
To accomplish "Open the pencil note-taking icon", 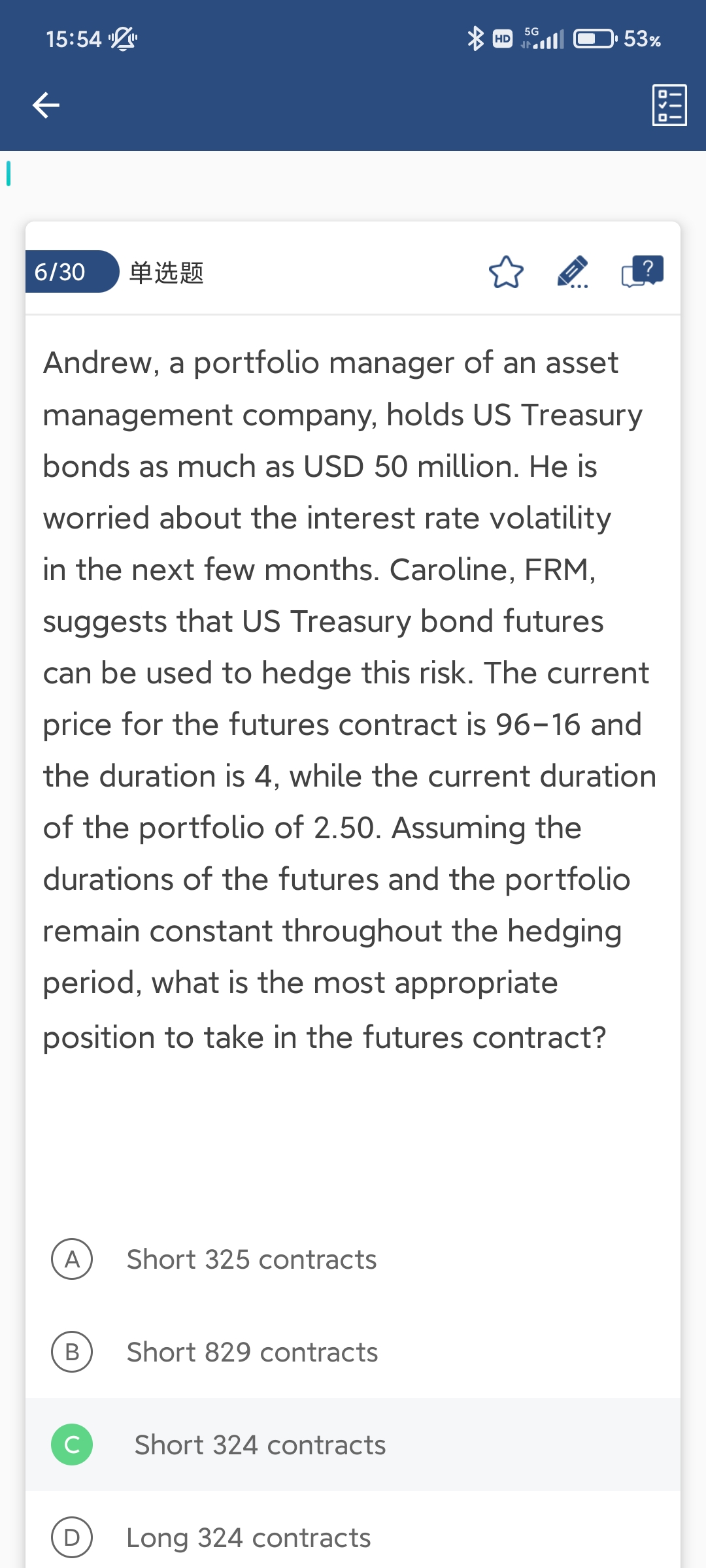I will 573,272.
